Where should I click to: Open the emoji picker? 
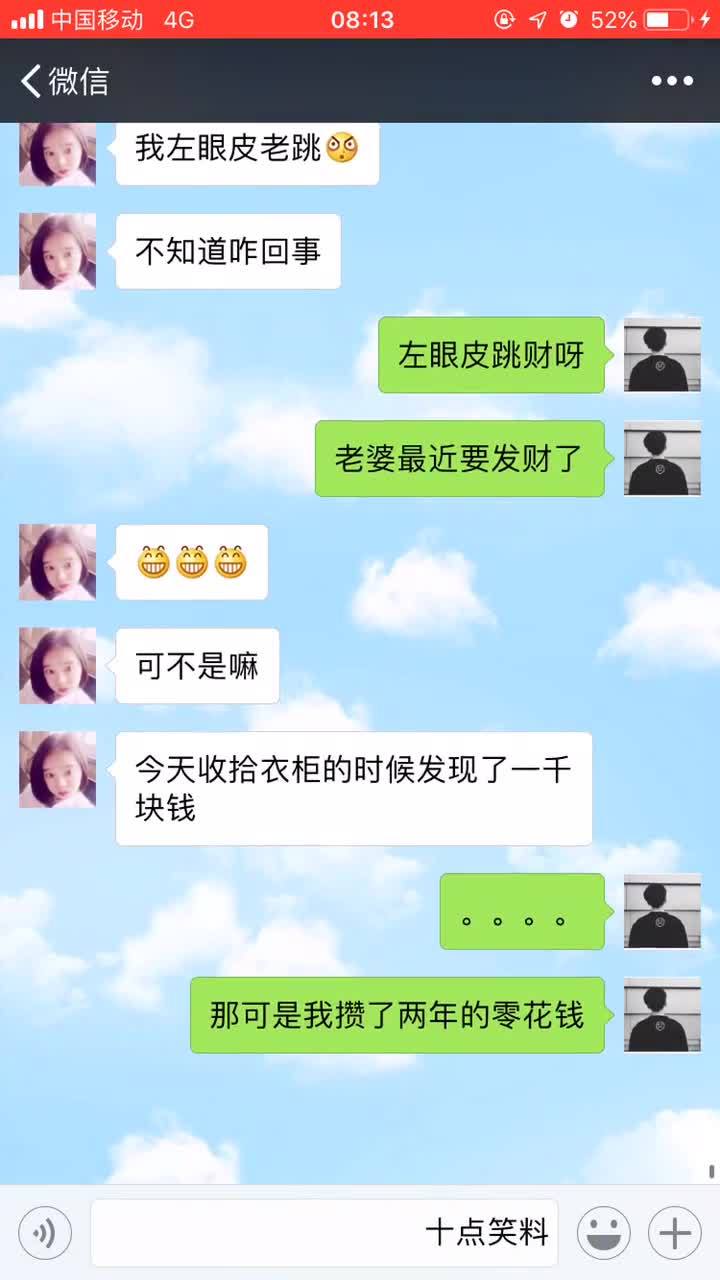(x=603, y=1232)
